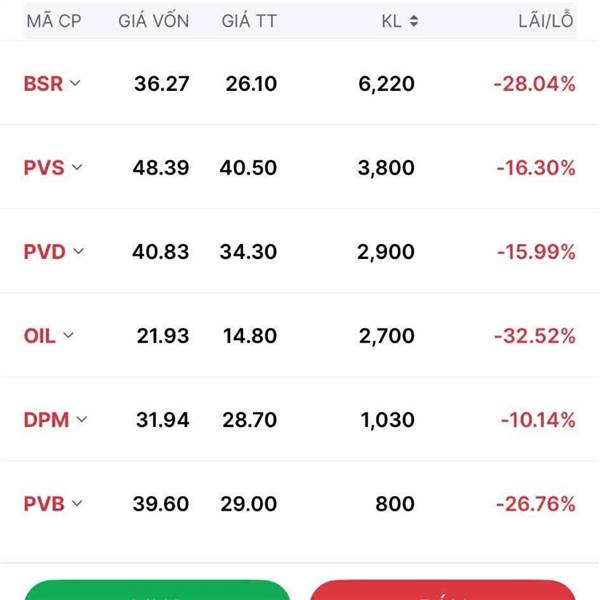Expand the PVS stock row

coord(77,168)
